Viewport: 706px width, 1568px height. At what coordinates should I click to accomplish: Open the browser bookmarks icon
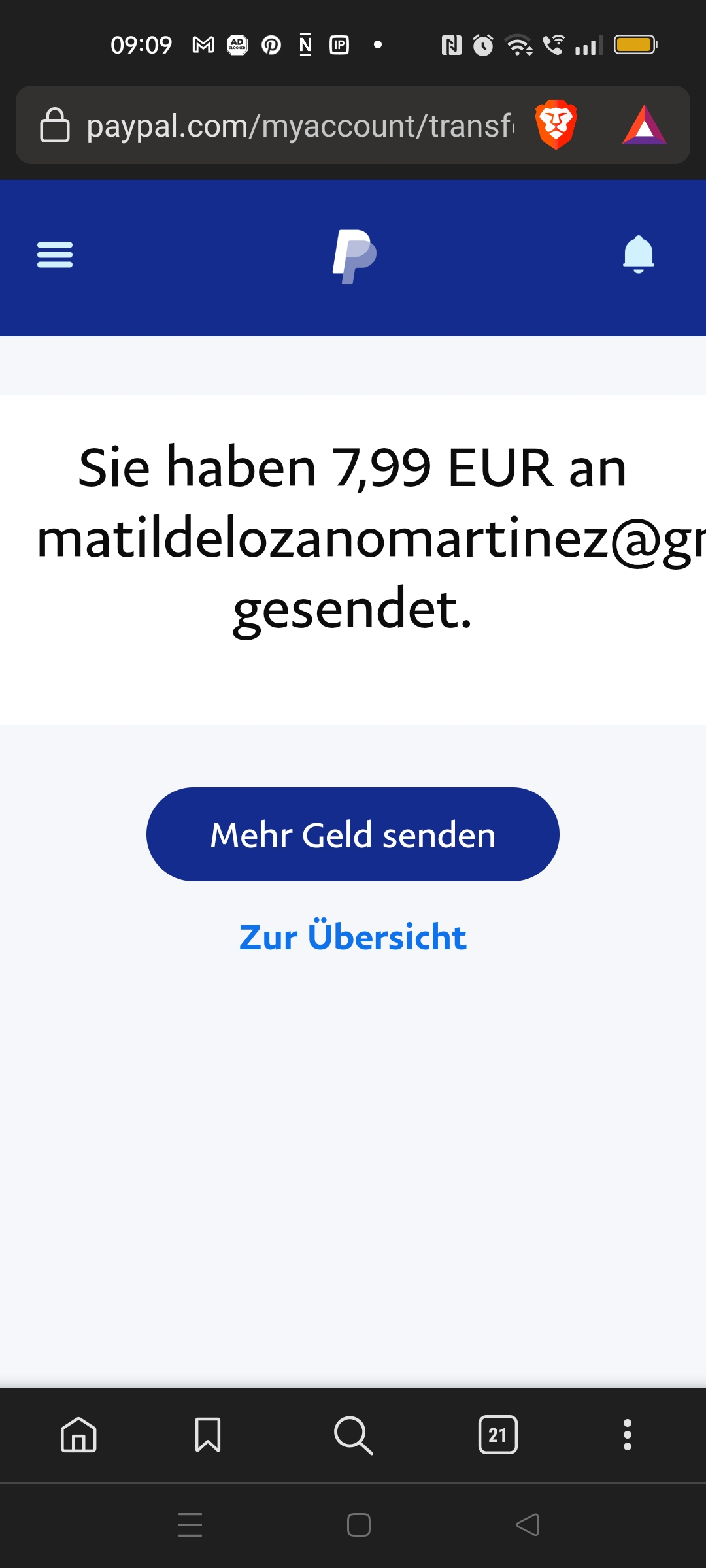[208, 1435]
